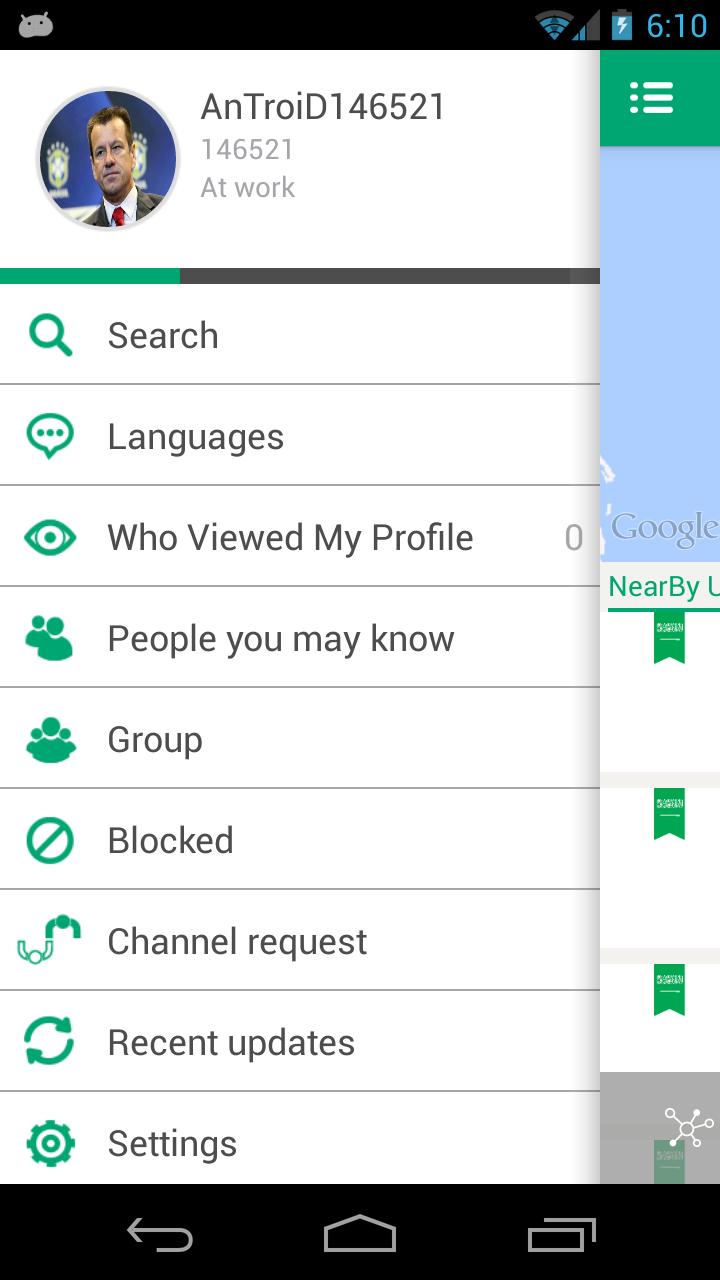This screenshot has height=1280, width=720.
Task: Go to the home screen
Action: coord(360,1234)
